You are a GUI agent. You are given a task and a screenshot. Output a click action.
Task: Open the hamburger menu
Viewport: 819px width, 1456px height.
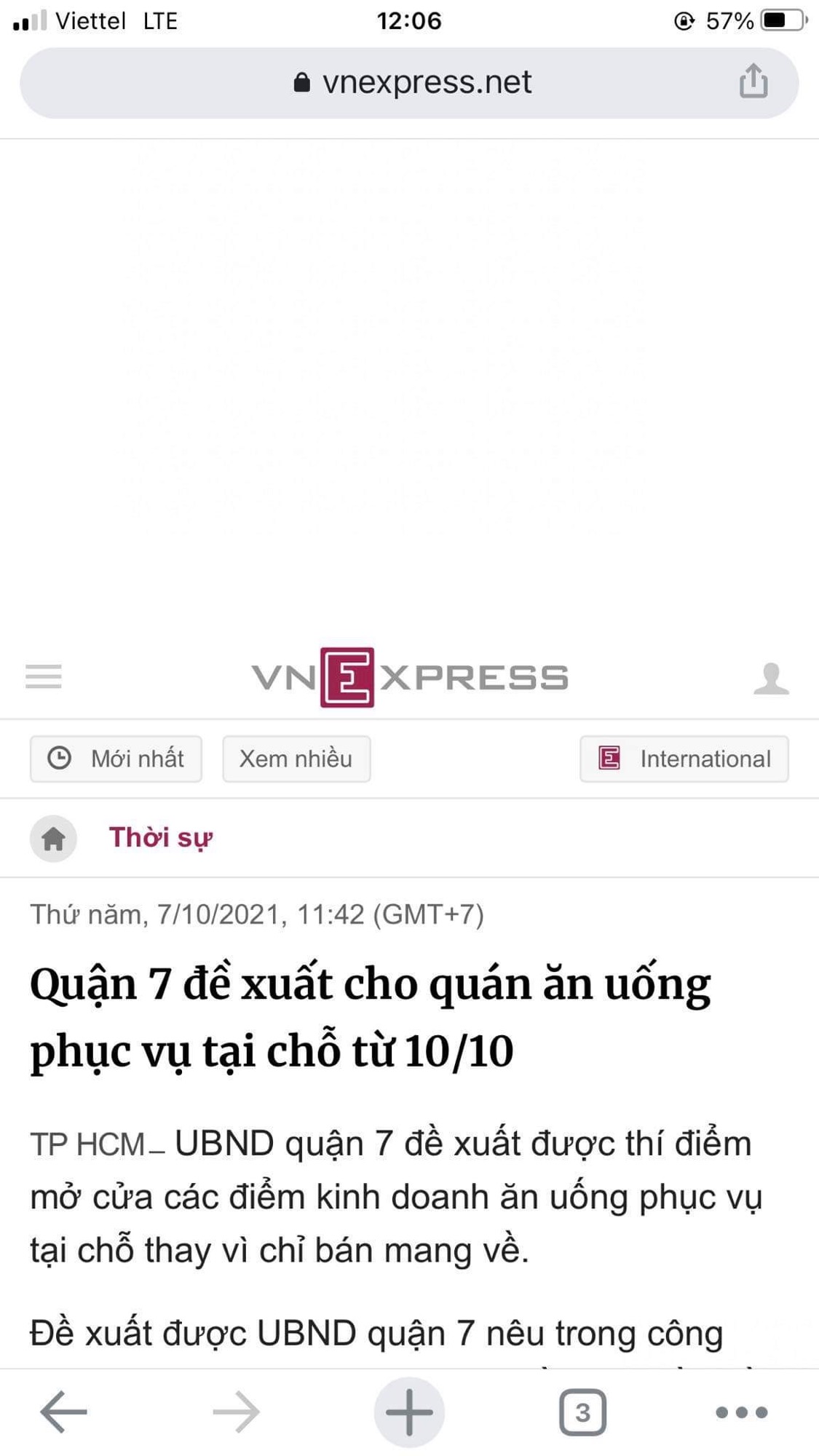44,676
